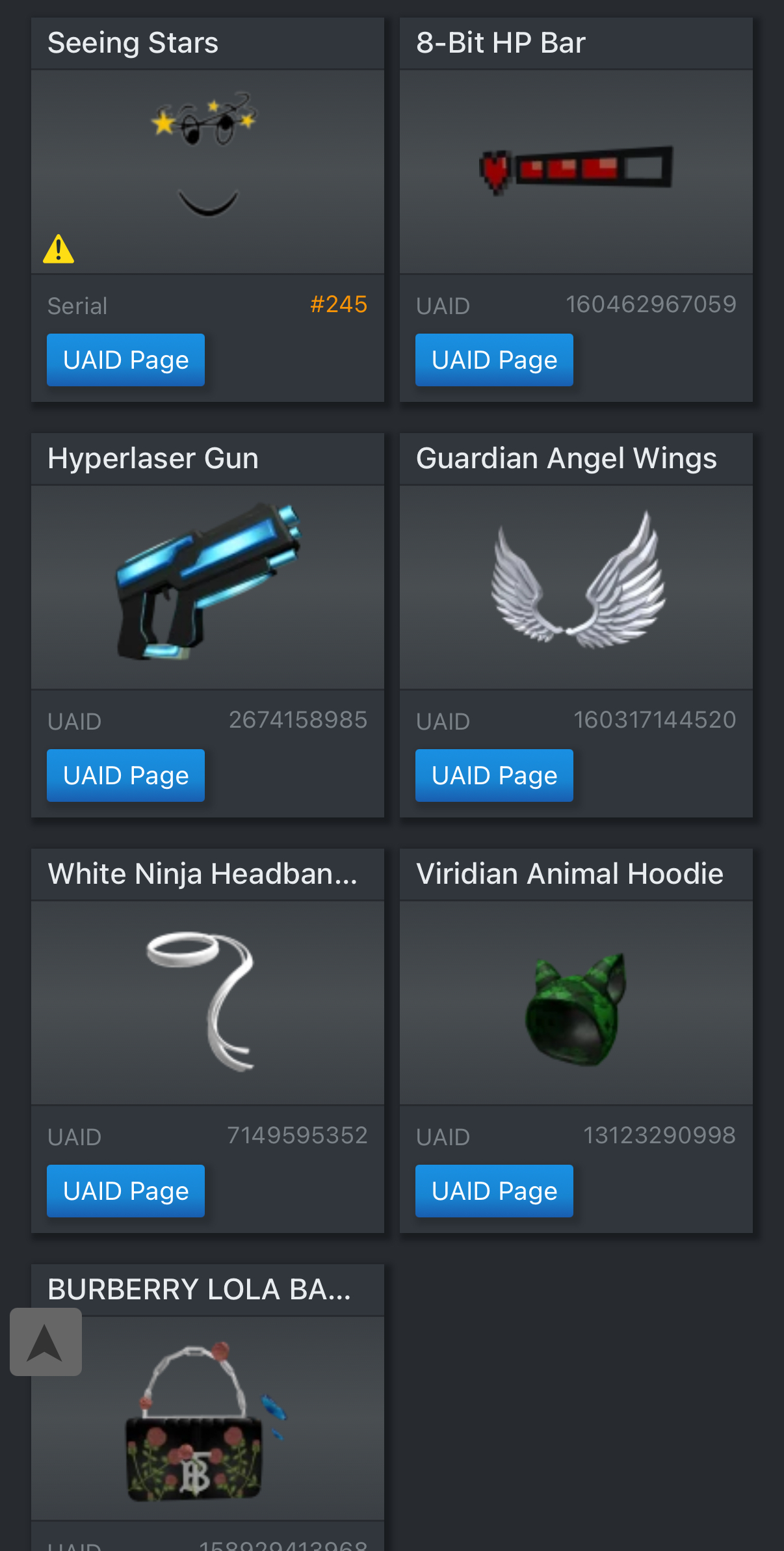View the White Ninja Headband item image
The height and width of the screenshot is (1551, 784).
click(x=207, y=1002)
